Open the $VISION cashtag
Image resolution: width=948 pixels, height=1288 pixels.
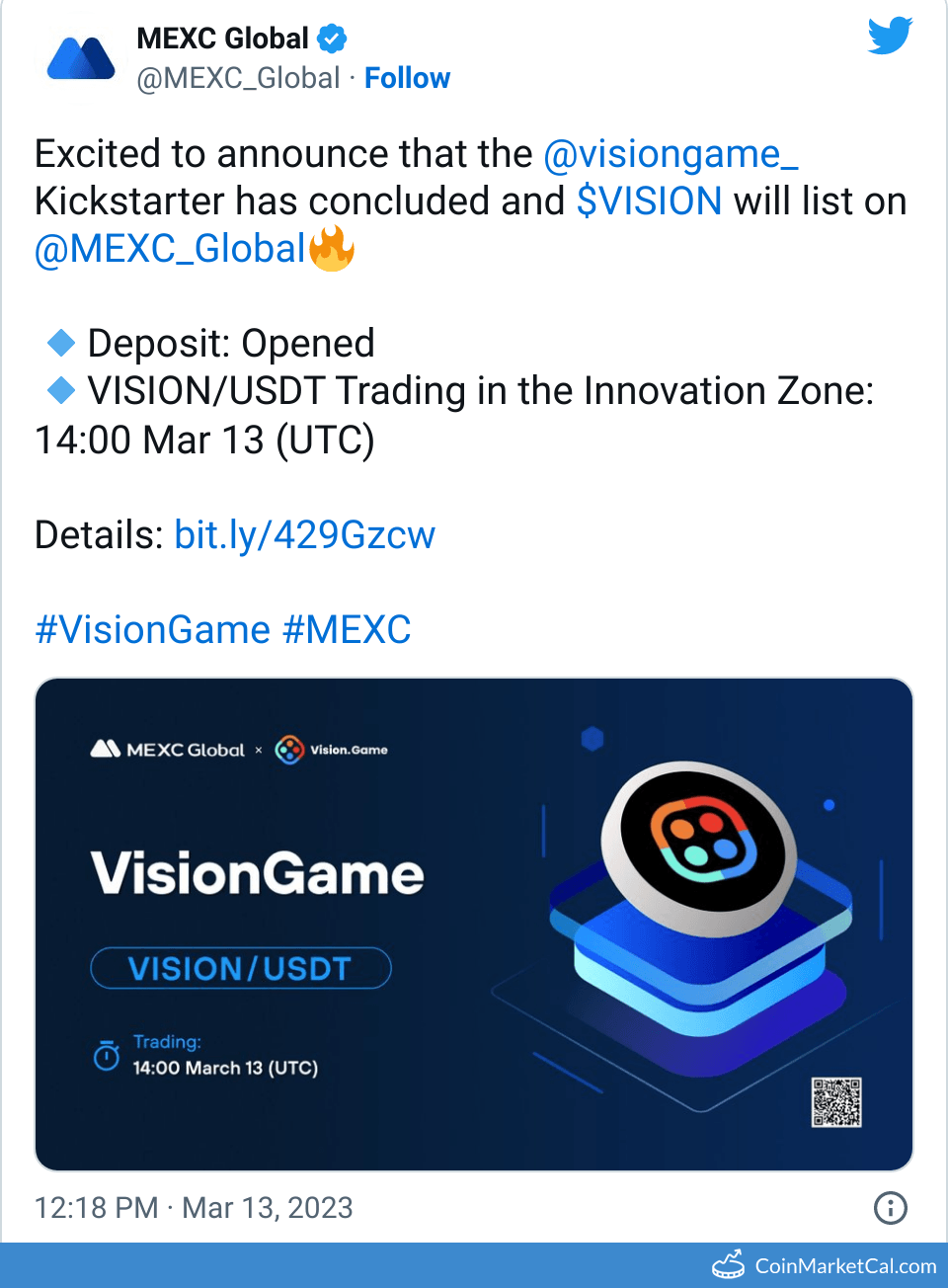tap(649, 201)
